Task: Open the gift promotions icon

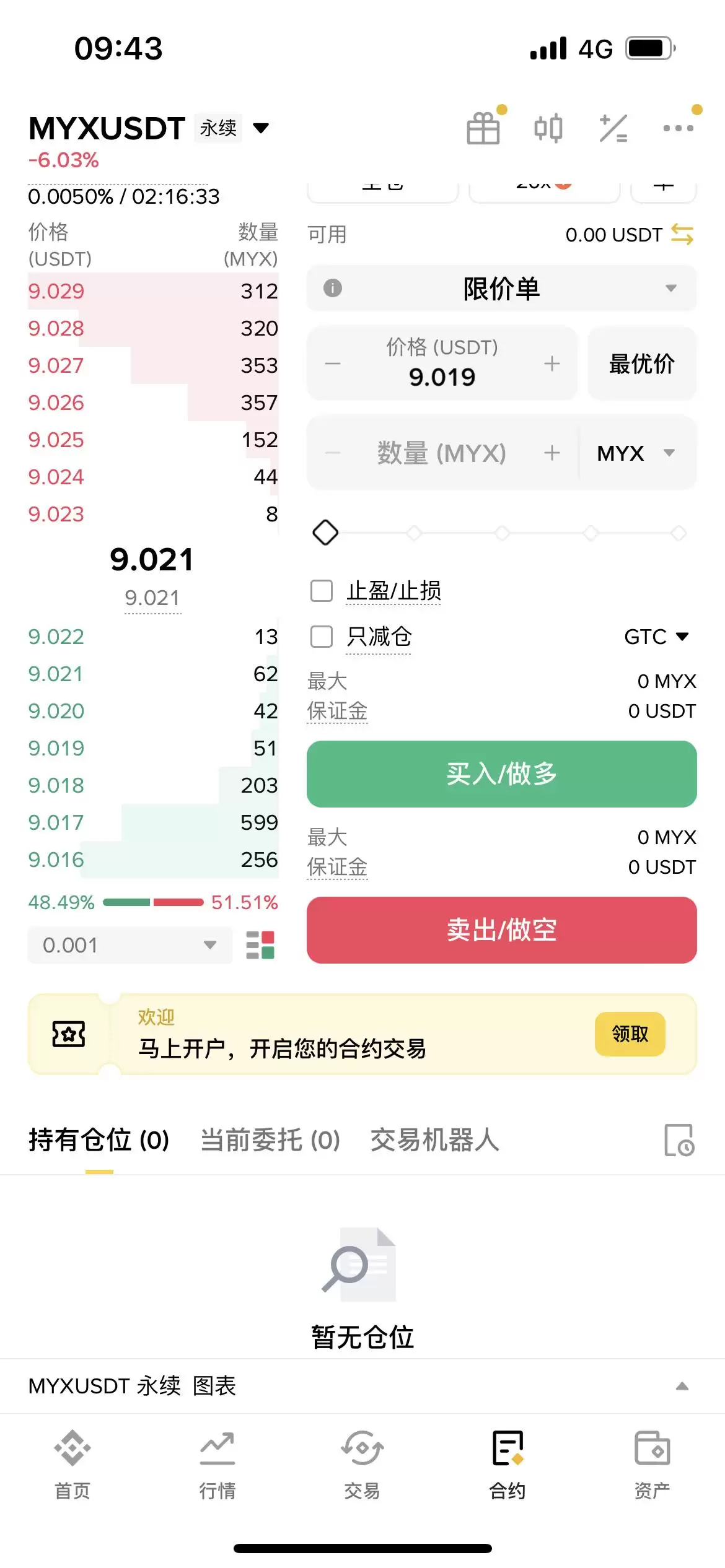Action: (x=484, y=127)
